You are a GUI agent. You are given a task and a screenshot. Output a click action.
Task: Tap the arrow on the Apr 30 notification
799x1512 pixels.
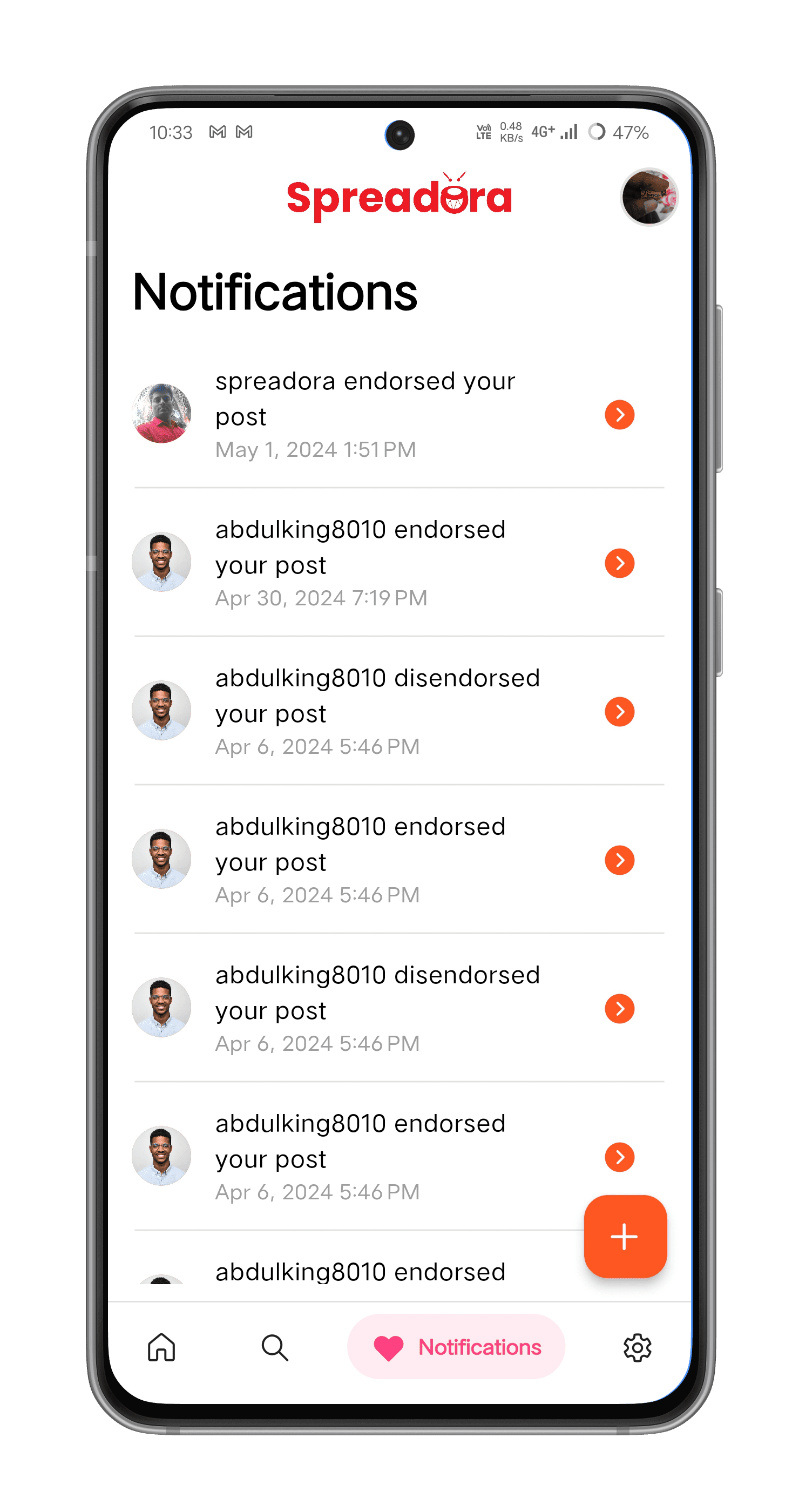tap(619, 563)
